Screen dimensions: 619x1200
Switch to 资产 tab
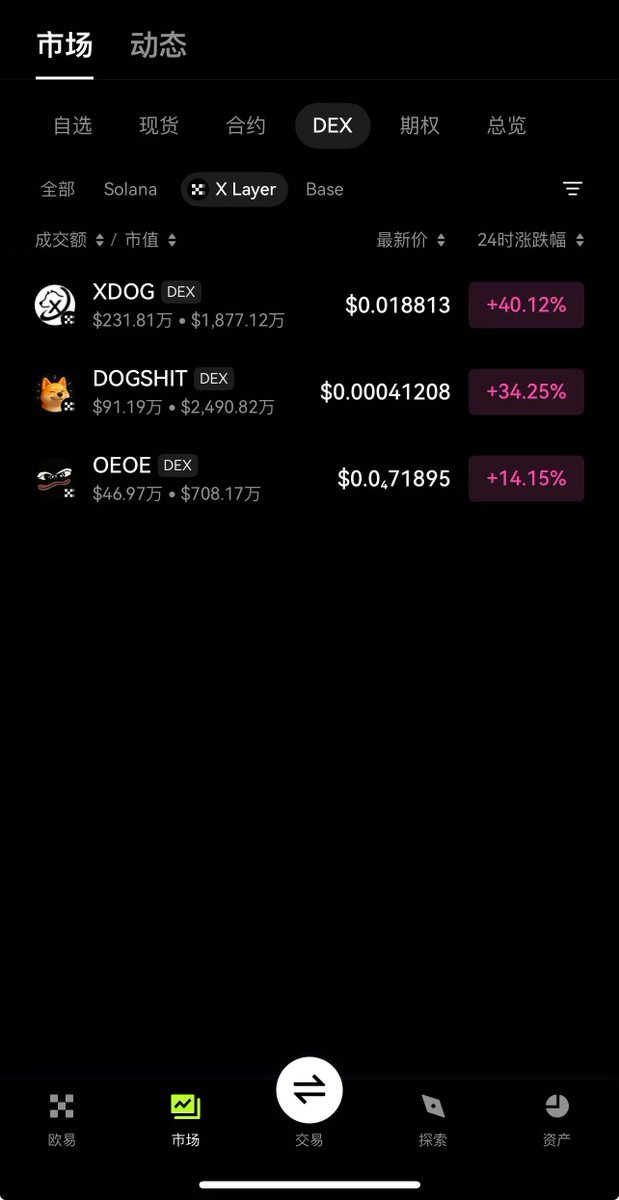[x=557, y=1118]
